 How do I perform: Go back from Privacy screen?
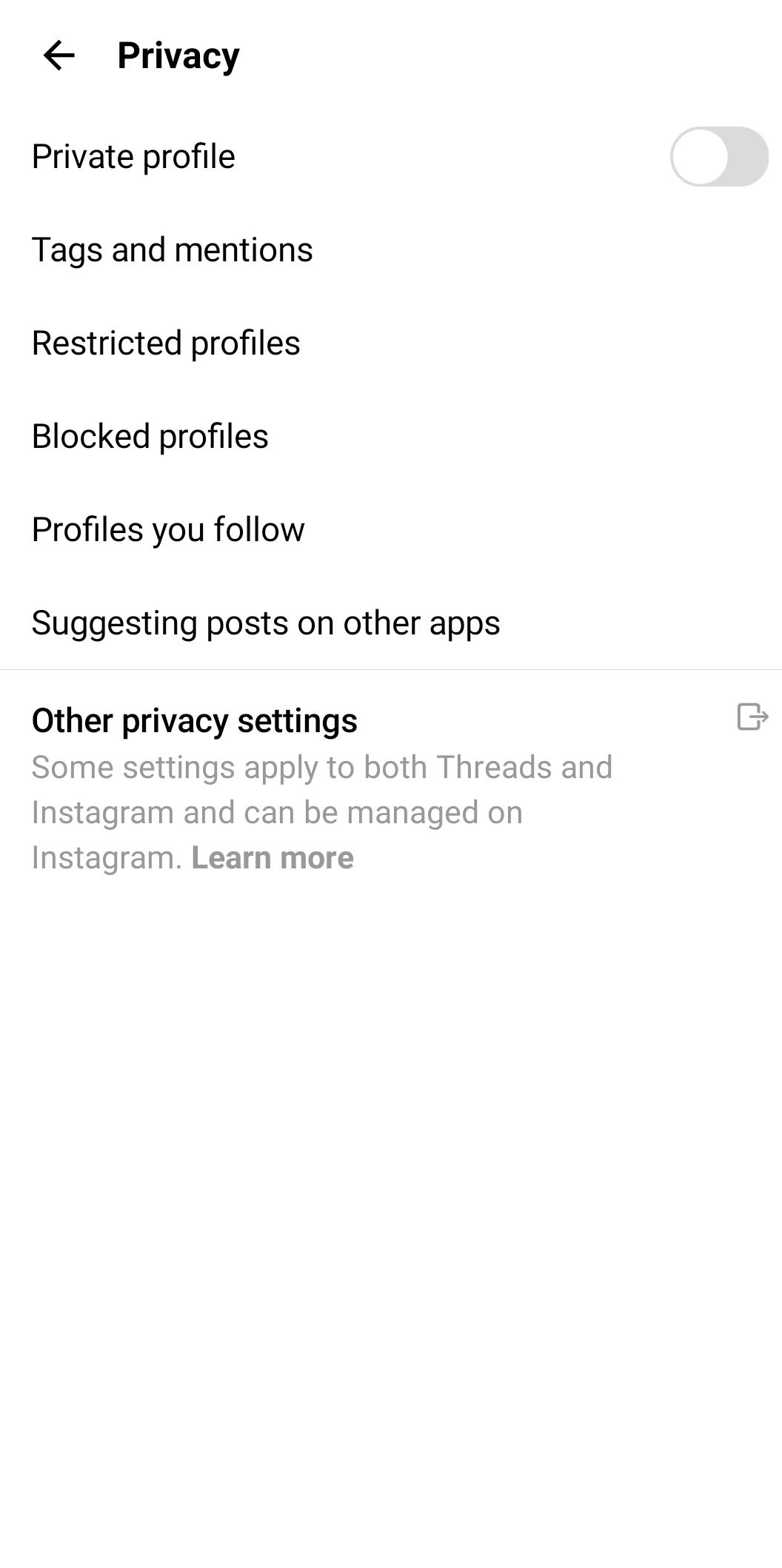(59, 56)
